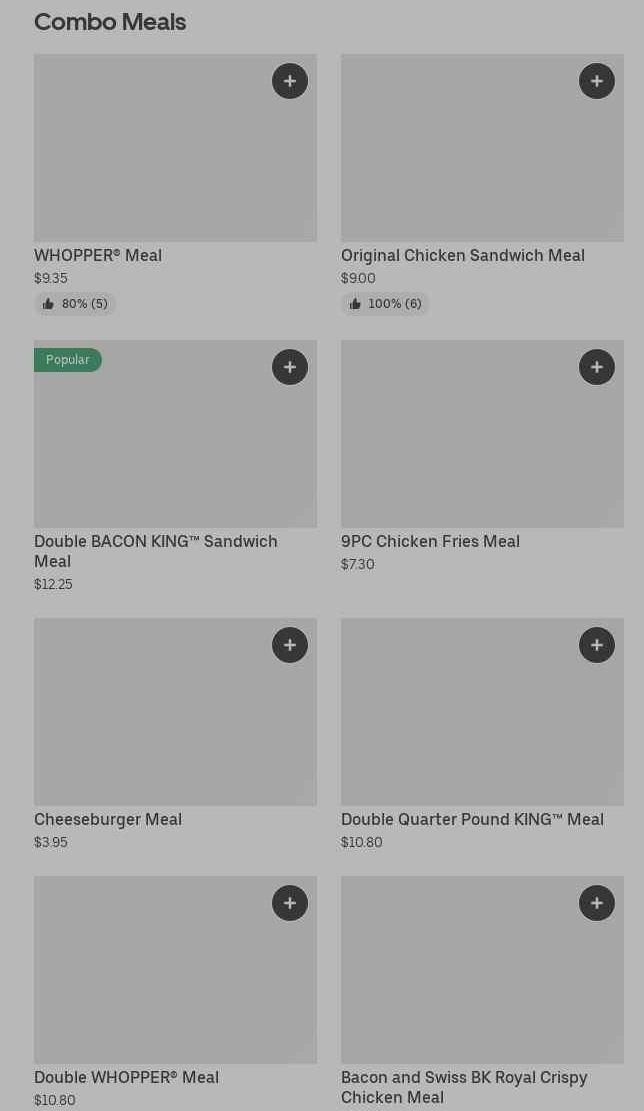Add Double BACON KING Sandwich Meal to cart
This screenshot has height=1111, width=644.
coord(290,367)
